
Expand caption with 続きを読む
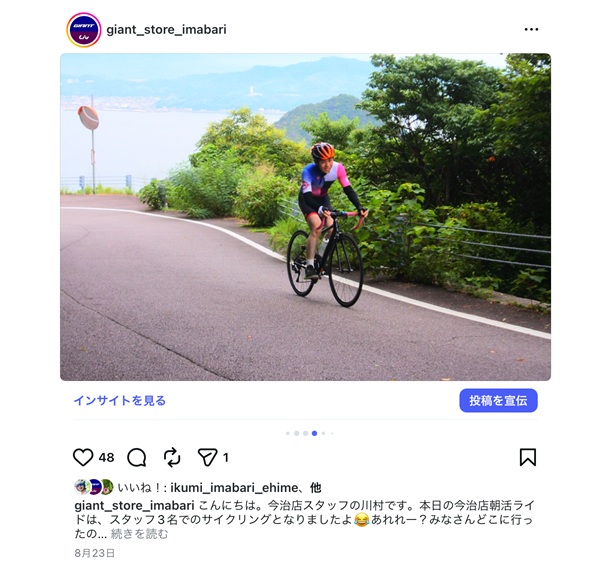[x=139, y=534]
